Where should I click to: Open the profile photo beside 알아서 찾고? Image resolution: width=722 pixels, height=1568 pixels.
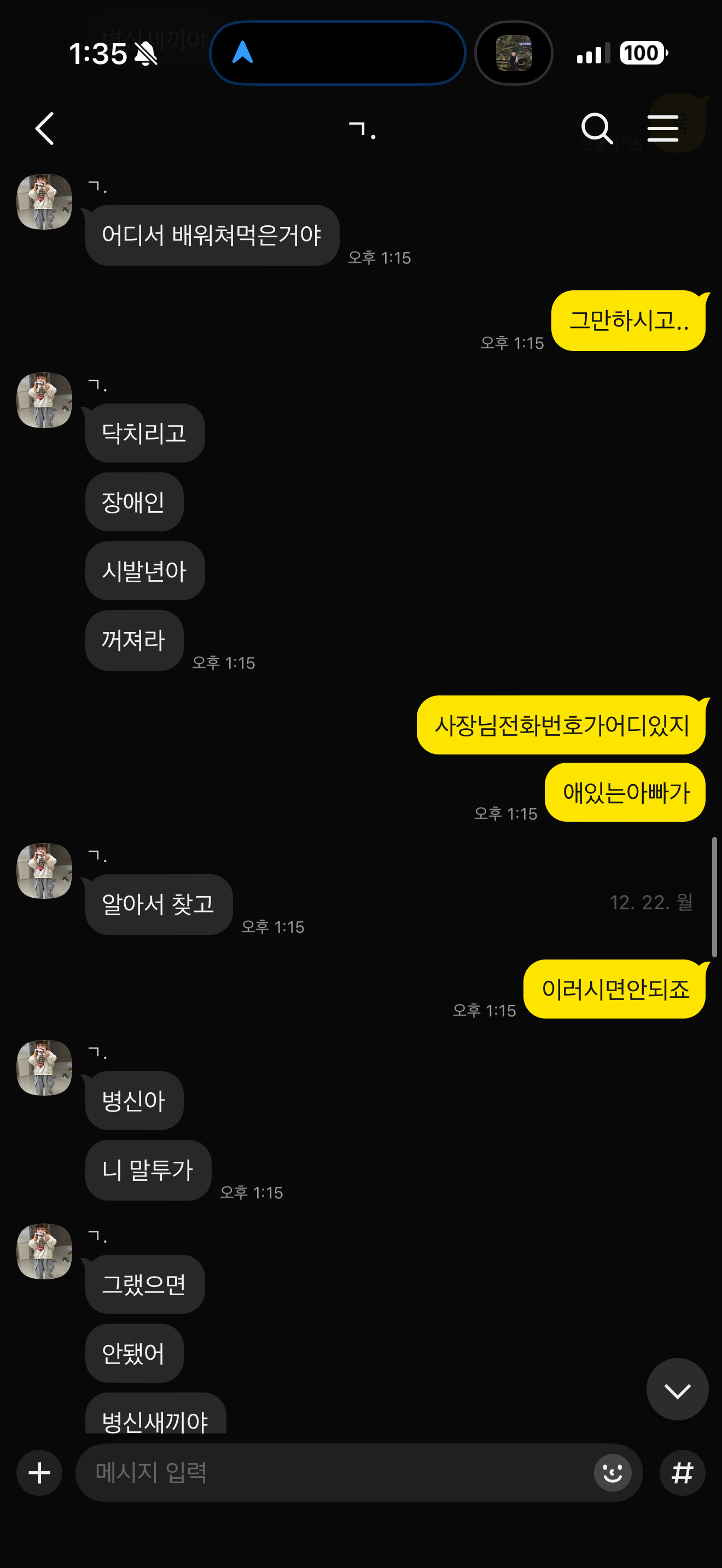[44, 870]
